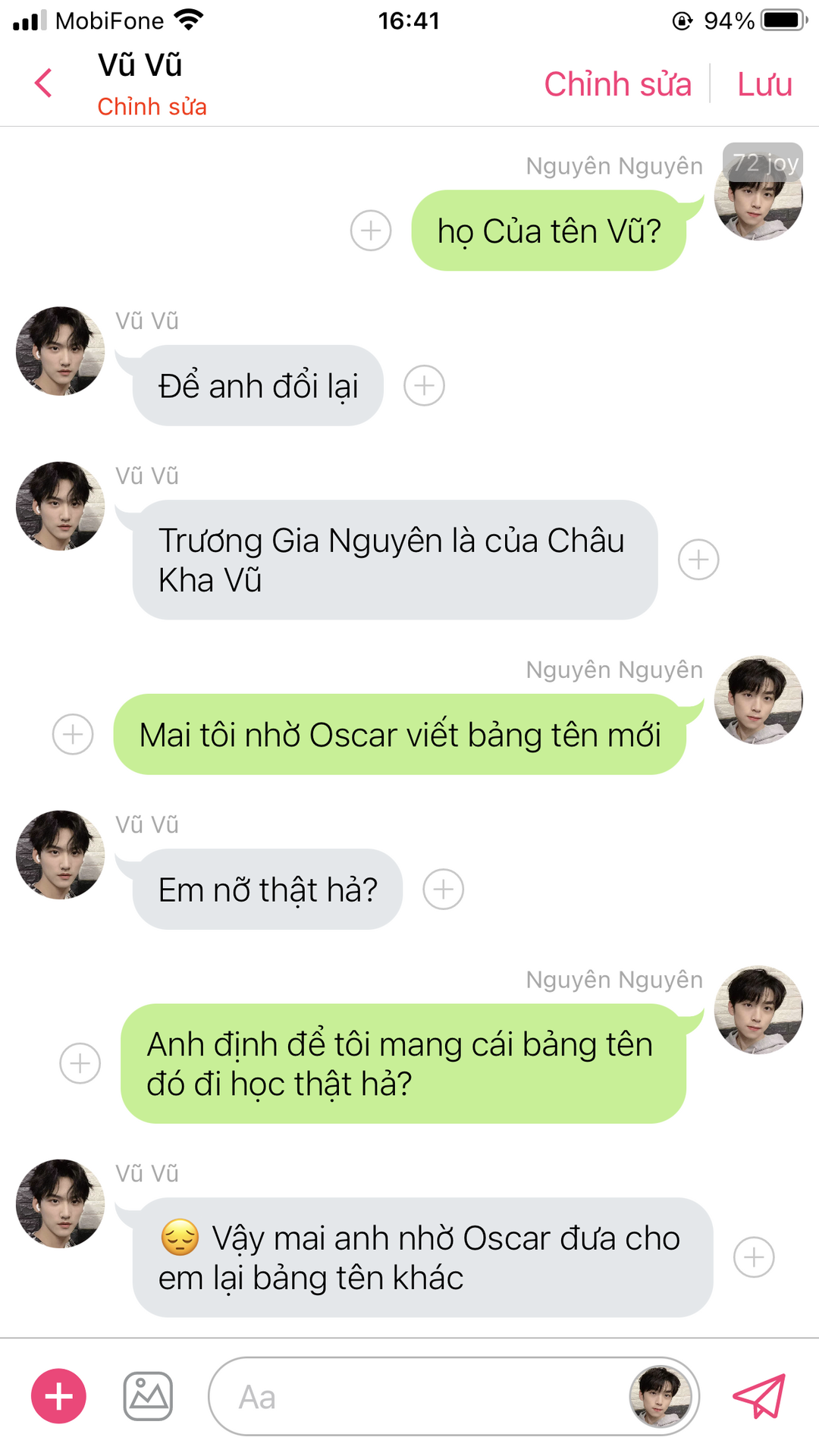Tap the red 'Chỉnh sửa' under the Vũ Vũ title
The height and width of the screenshot is (1456, 819).
pos(152,107)
